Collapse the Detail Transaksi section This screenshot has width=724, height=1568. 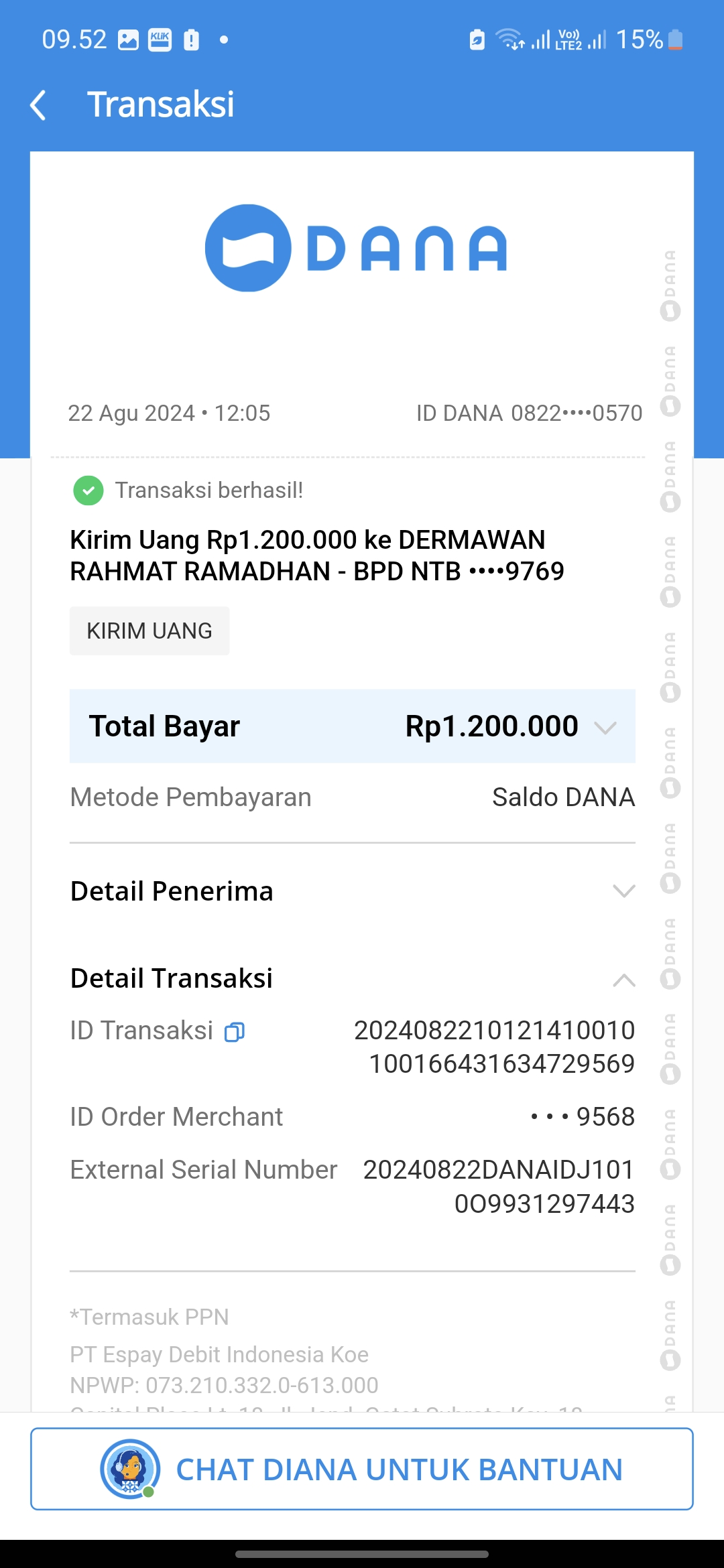click(623, 980)
